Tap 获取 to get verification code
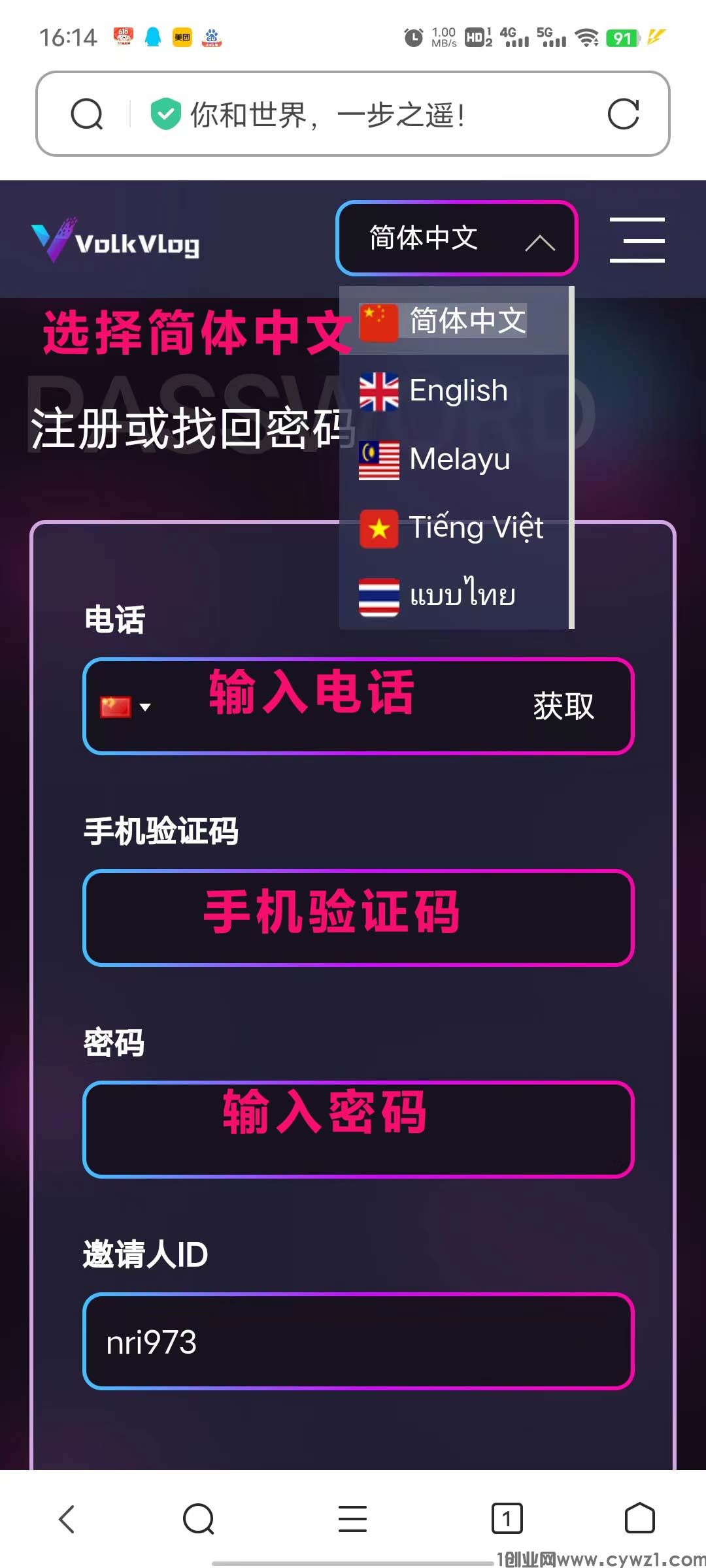Screen dimensions: 706x1568 [x=563, y=707]
